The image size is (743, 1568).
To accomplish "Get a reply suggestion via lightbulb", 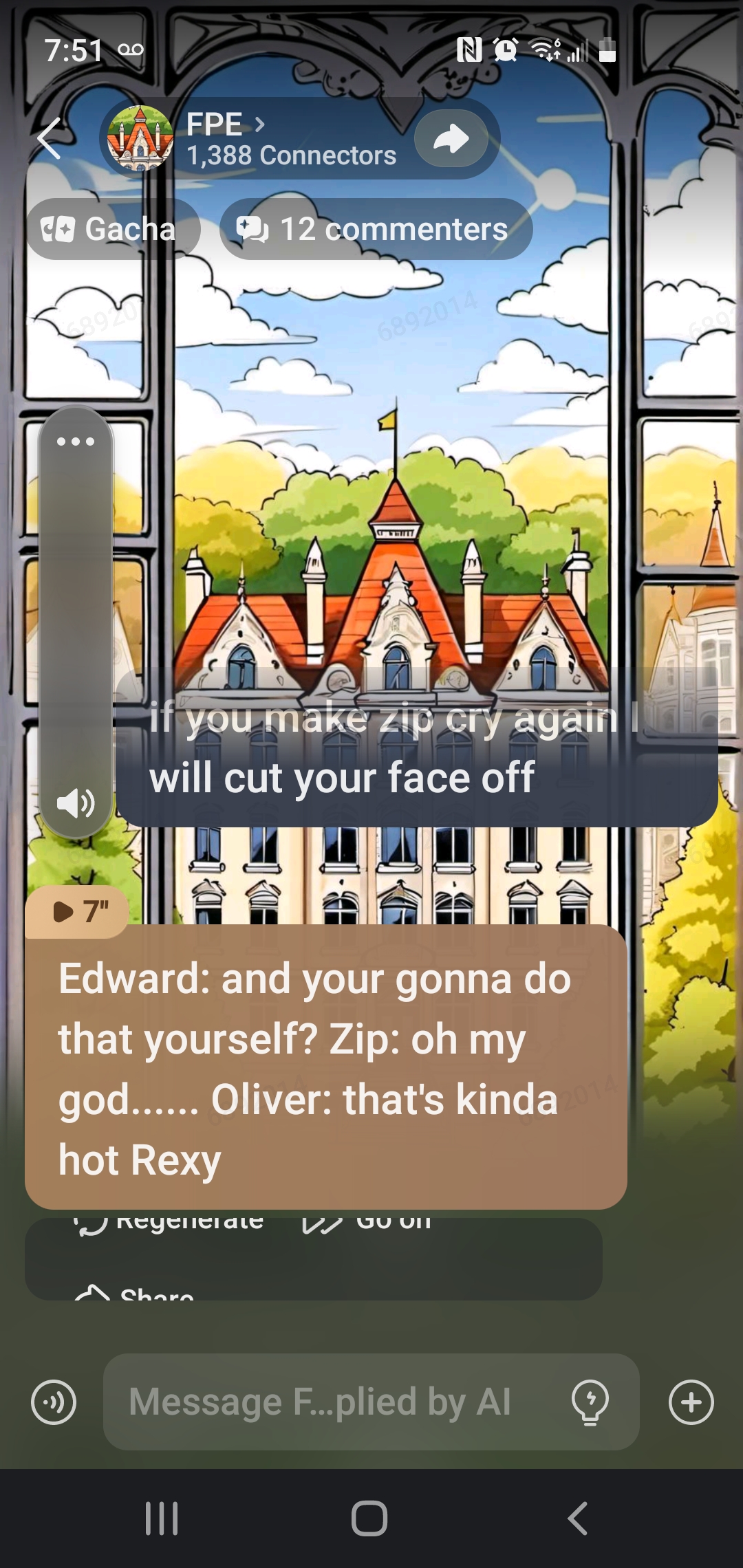I will click(x=590, y=1402).
